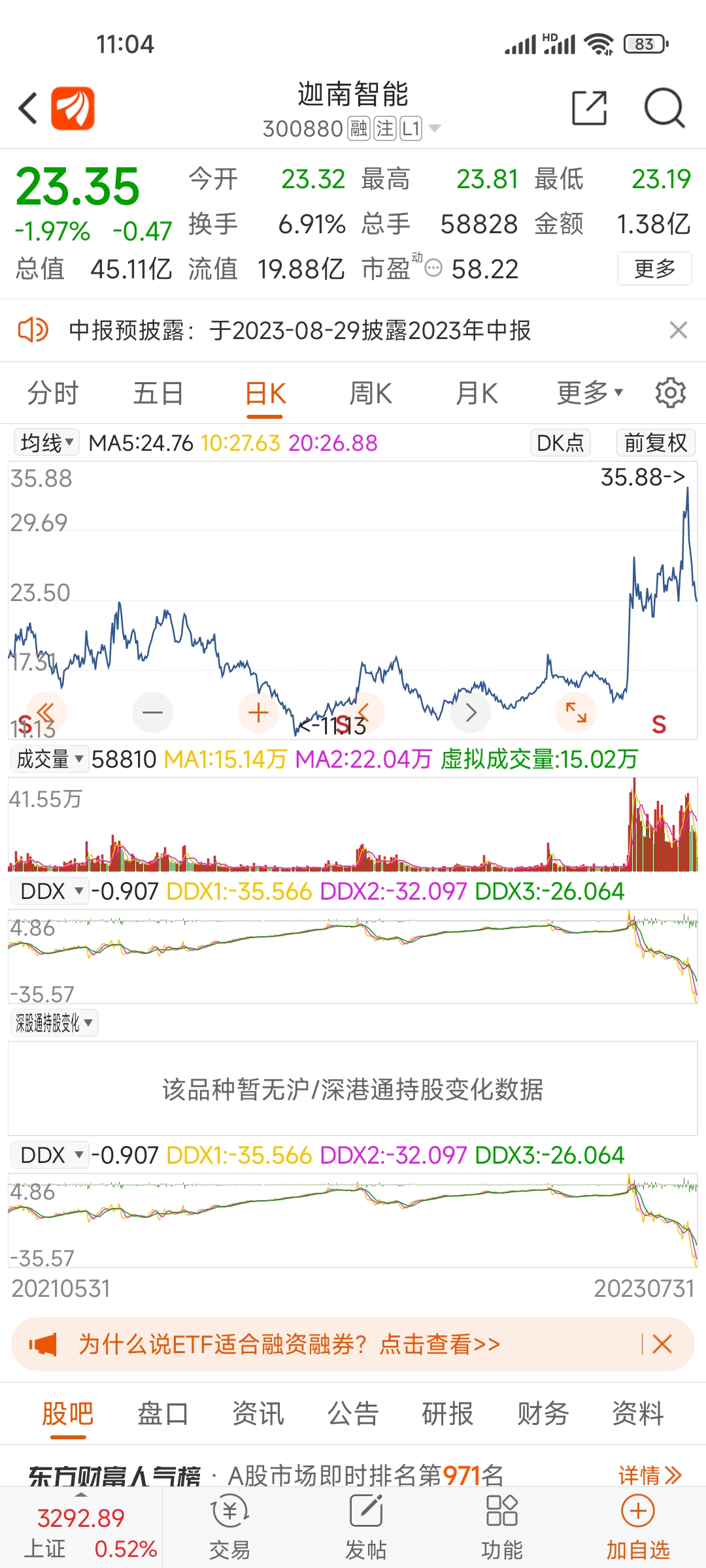Screen dimensions: 706x1568
Task: Open the 均线 moving average dropdown
Action: coord(44,442)
